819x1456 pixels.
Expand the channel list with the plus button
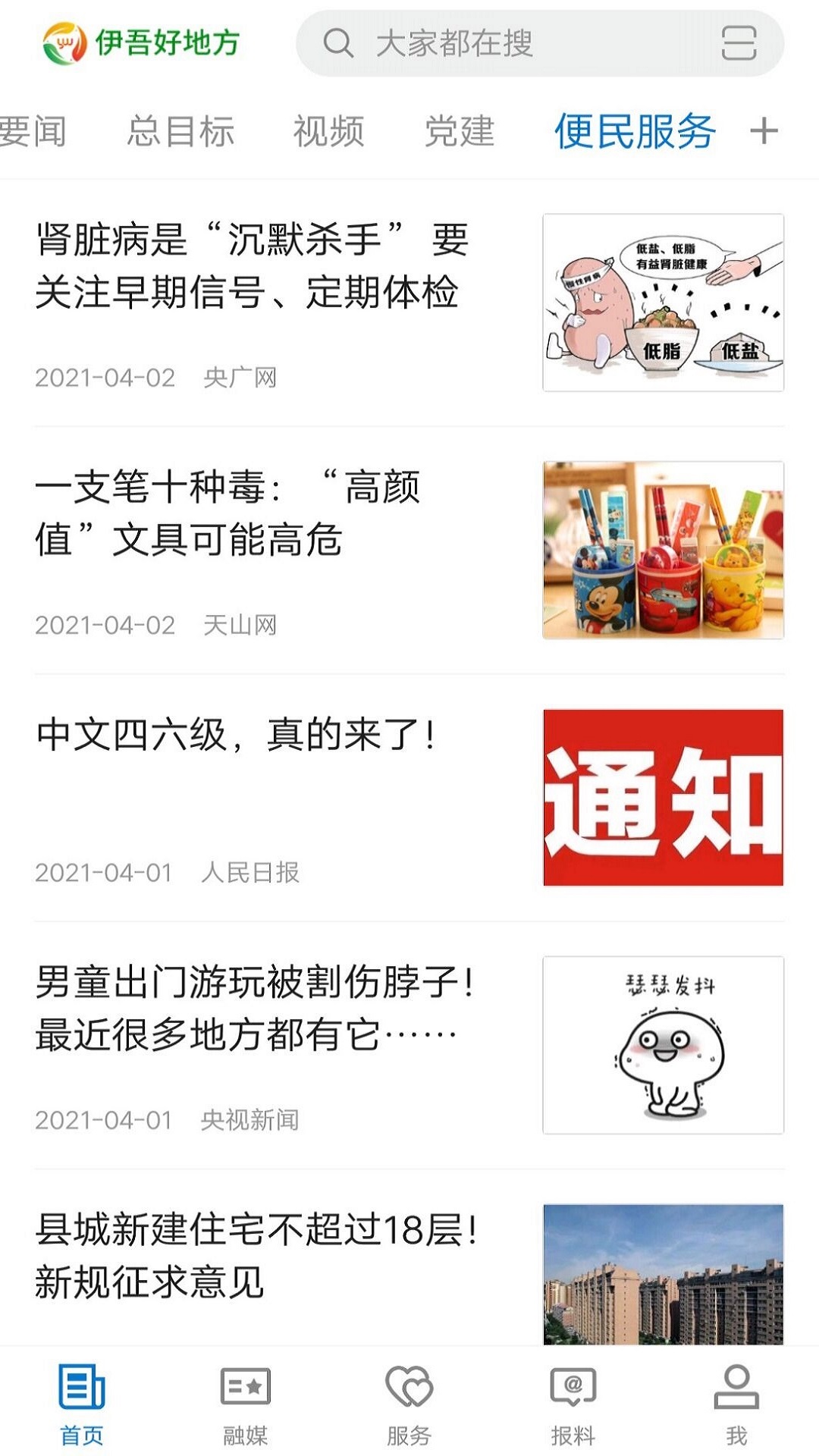tap(764, 129)
